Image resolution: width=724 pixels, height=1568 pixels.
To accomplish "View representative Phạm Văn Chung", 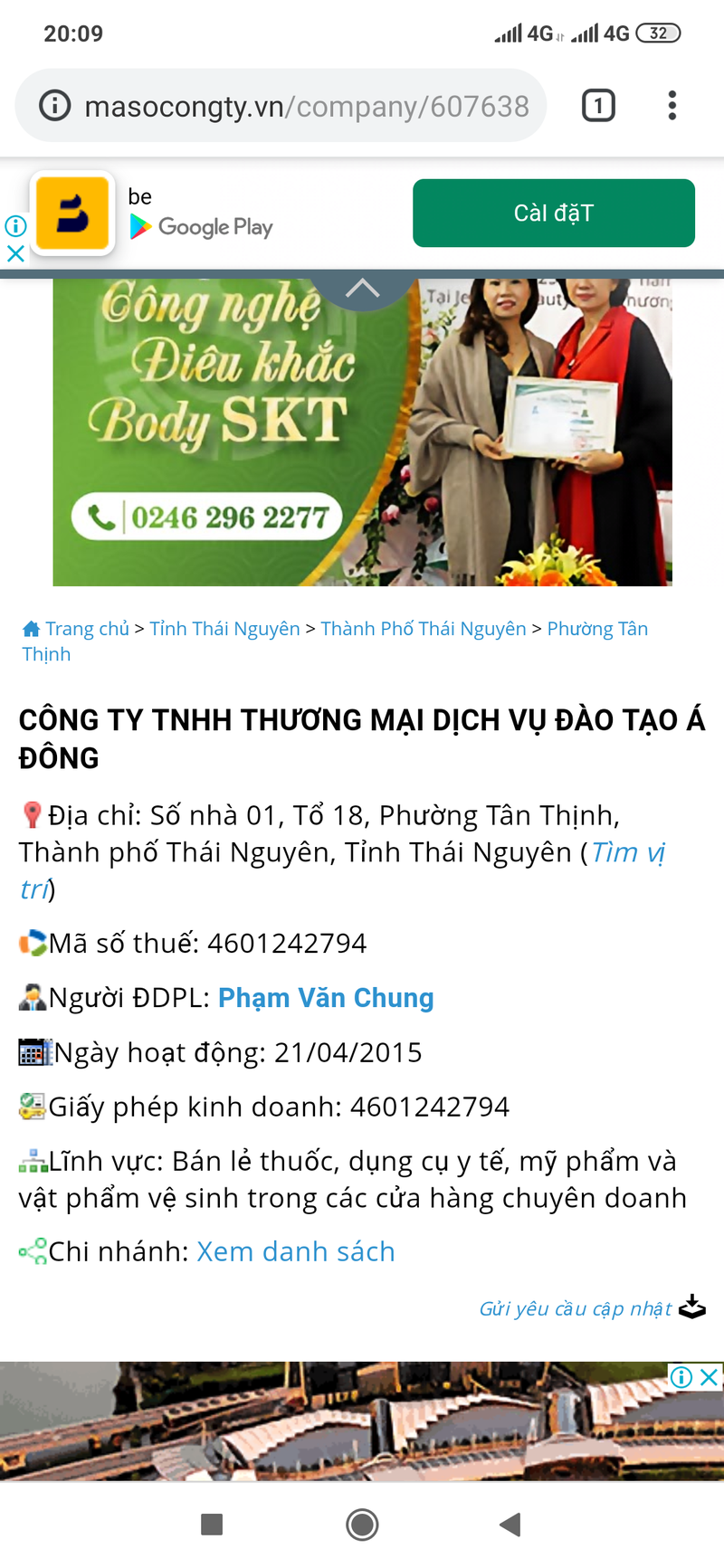I will [326, 998].
